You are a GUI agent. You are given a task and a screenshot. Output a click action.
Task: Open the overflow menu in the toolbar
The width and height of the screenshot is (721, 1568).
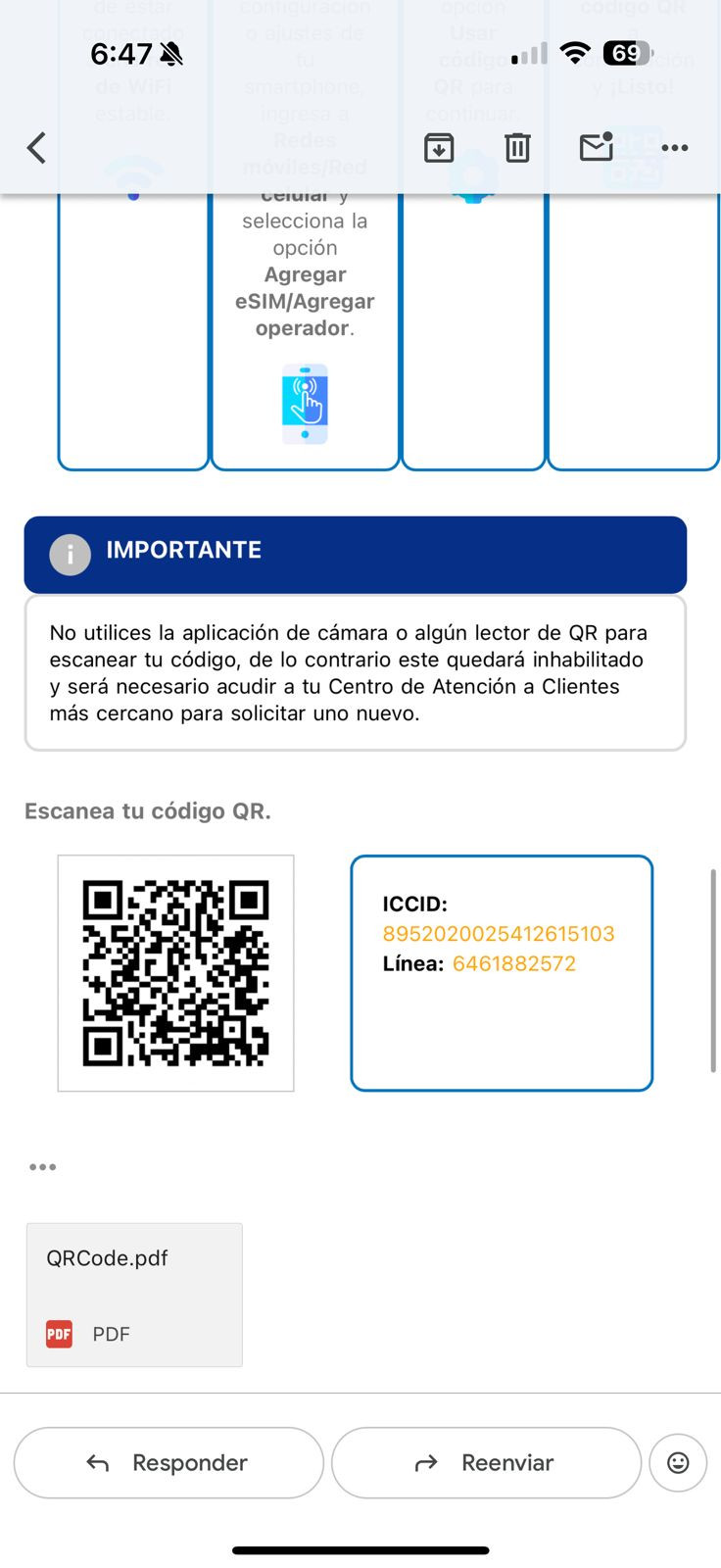[x=675, y=148]
